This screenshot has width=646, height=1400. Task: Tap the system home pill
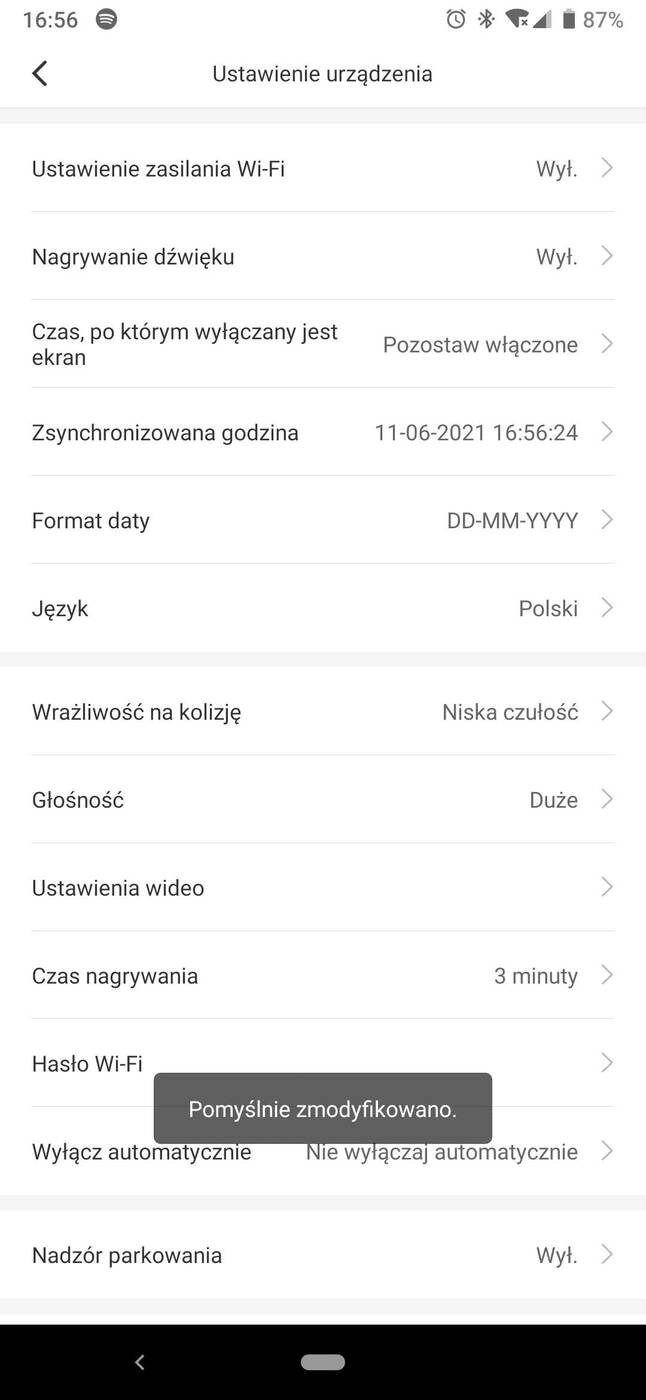coord(322,1362)
